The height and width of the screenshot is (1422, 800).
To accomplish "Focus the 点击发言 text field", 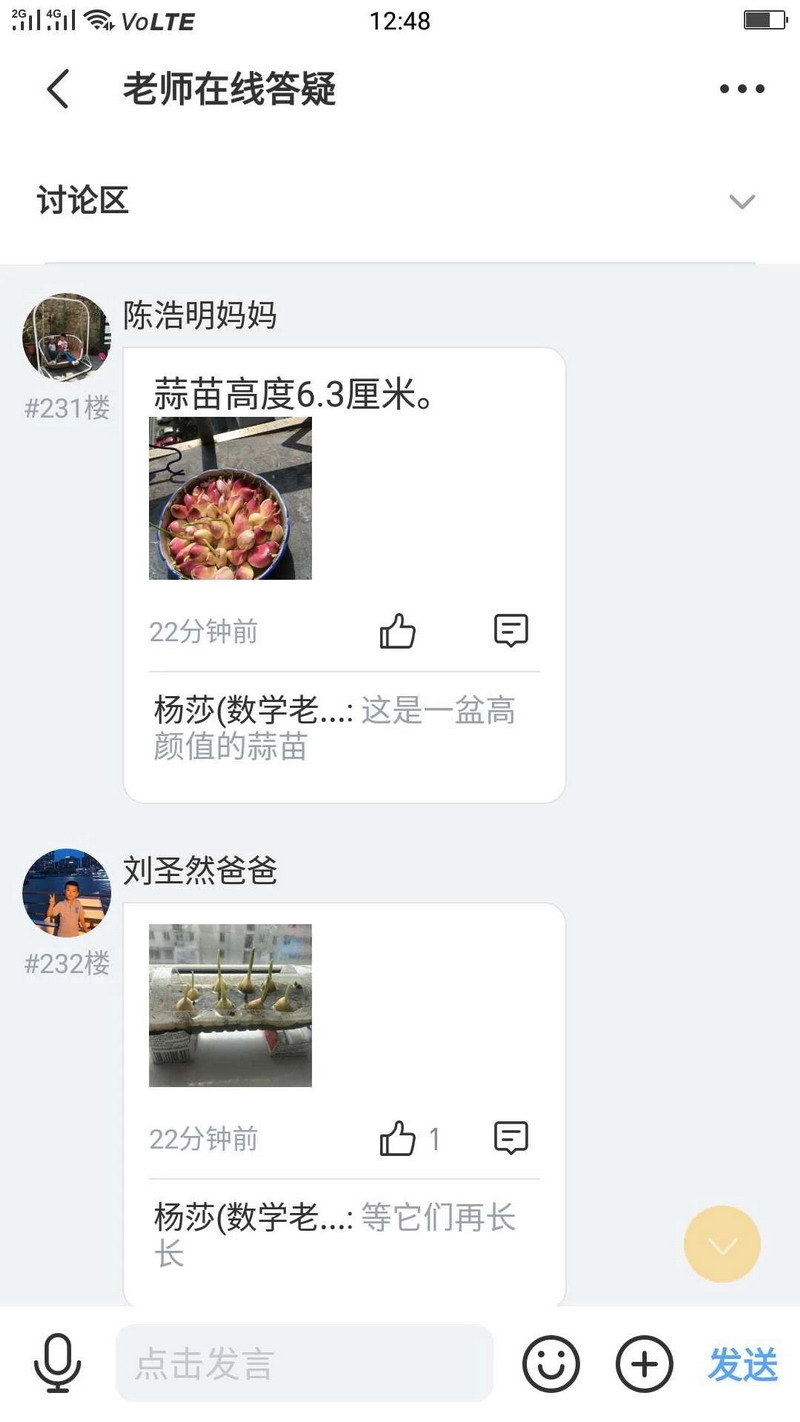I will 305,1363.
